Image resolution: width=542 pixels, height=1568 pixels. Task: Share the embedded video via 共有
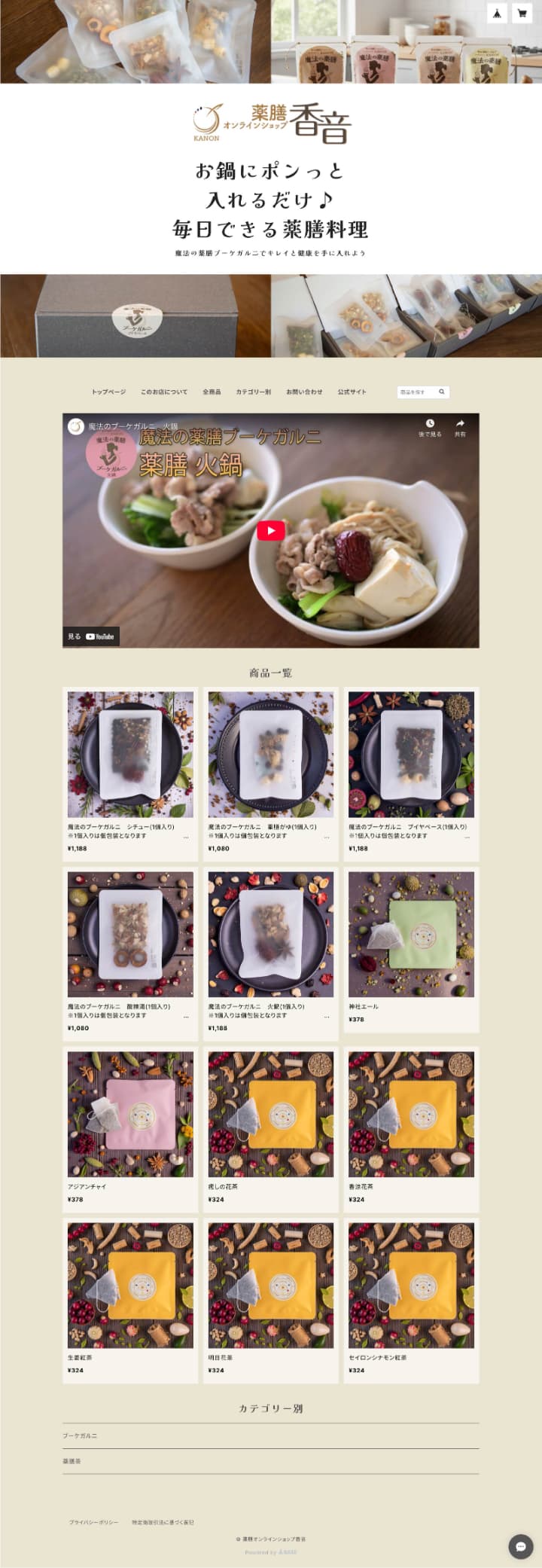point(460,427)
